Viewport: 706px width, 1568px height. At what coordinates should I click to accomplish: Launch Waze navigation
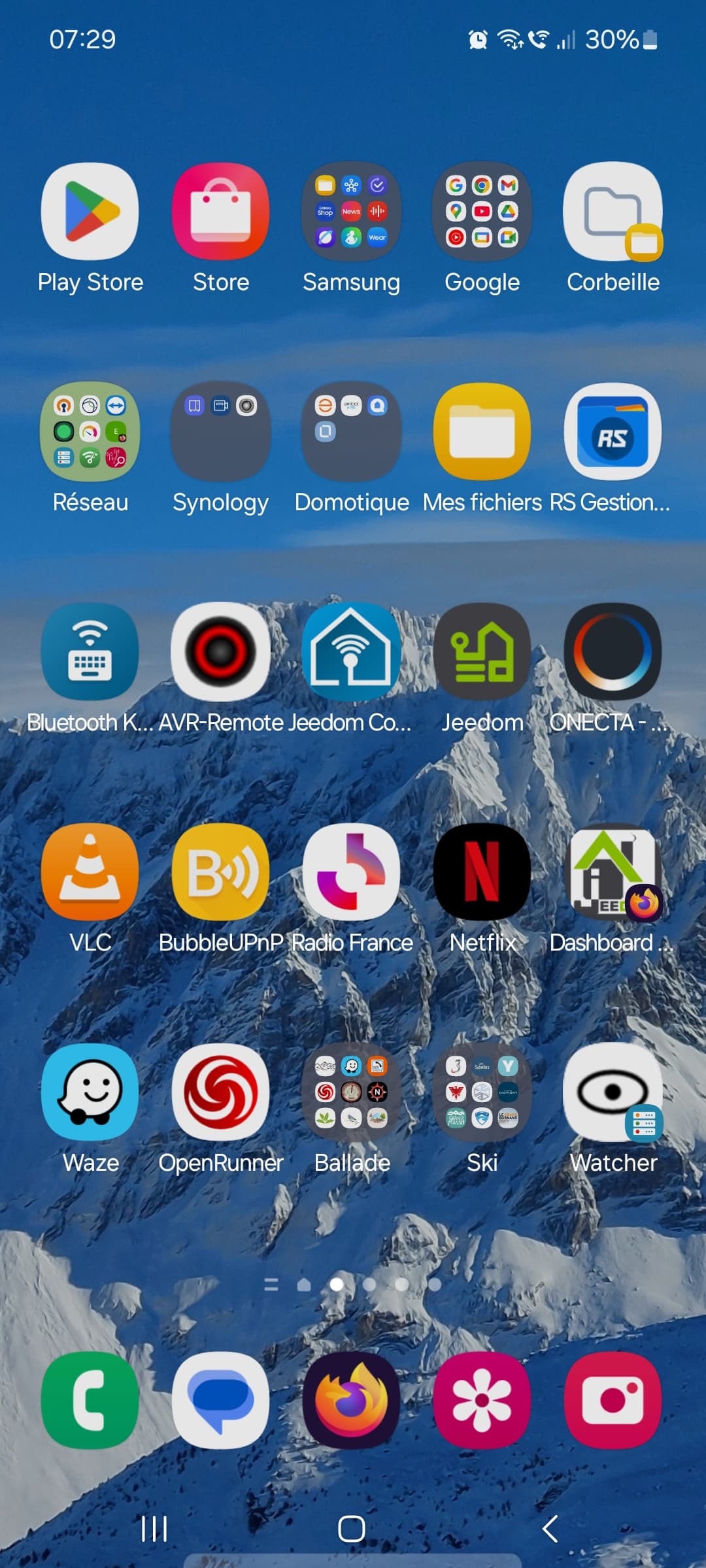pos(90,1092)
